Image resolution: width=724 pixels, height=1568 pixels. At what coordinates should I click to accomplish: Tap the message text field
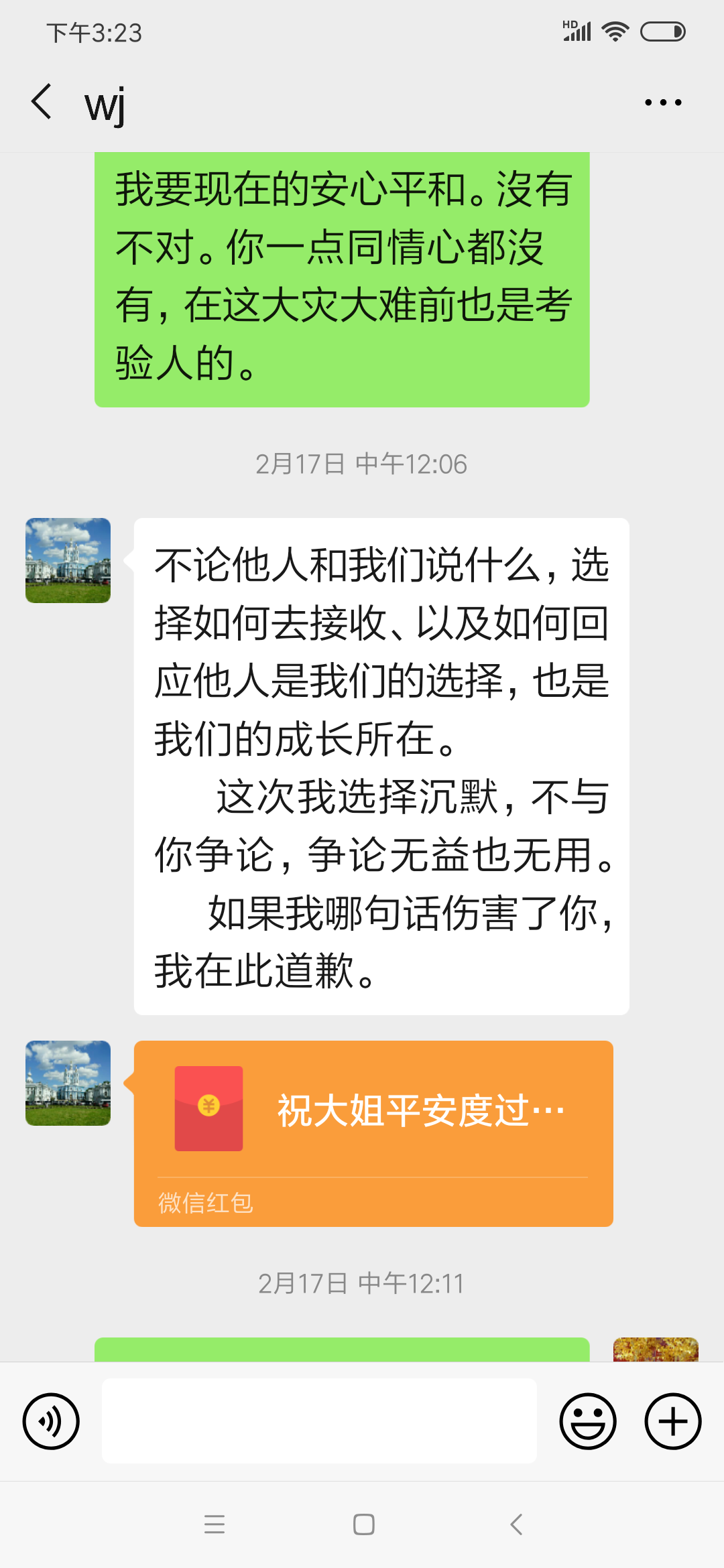point(319,1421)
